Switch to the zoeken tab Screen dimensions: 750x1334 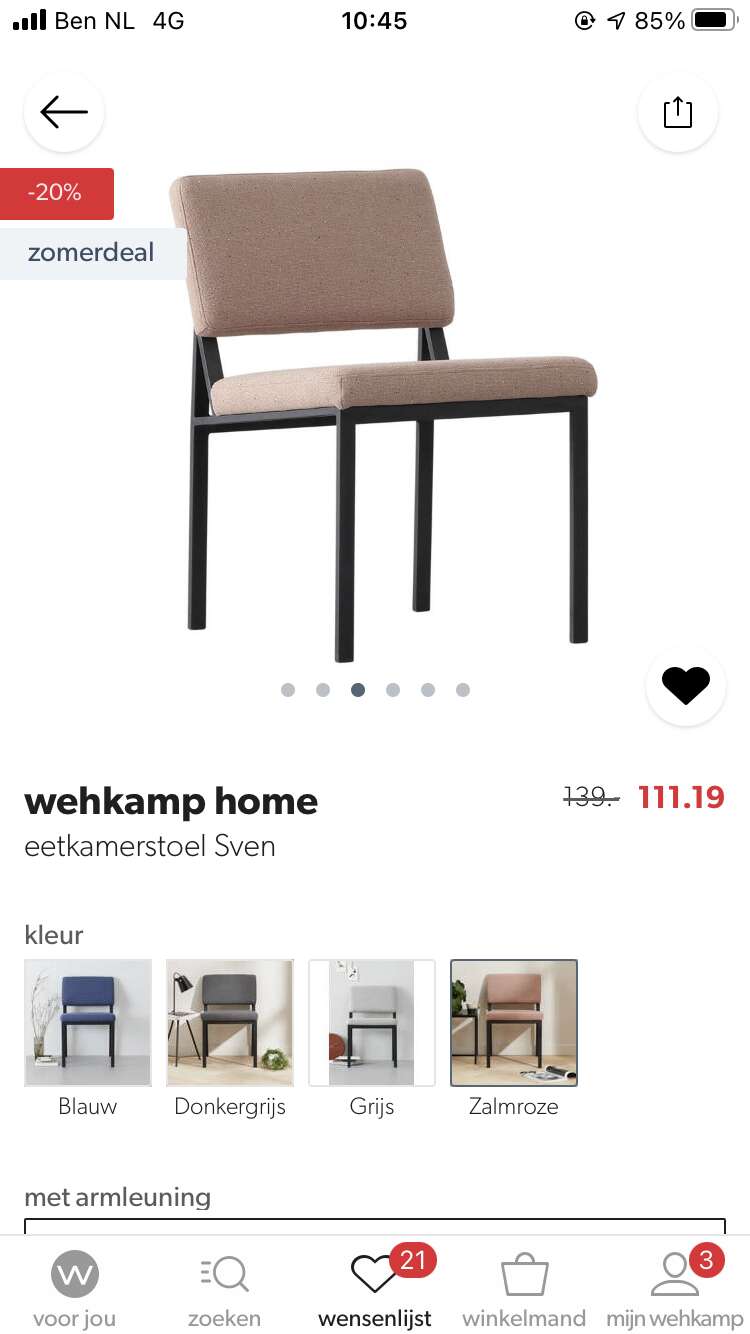(x=224, y=1289)
